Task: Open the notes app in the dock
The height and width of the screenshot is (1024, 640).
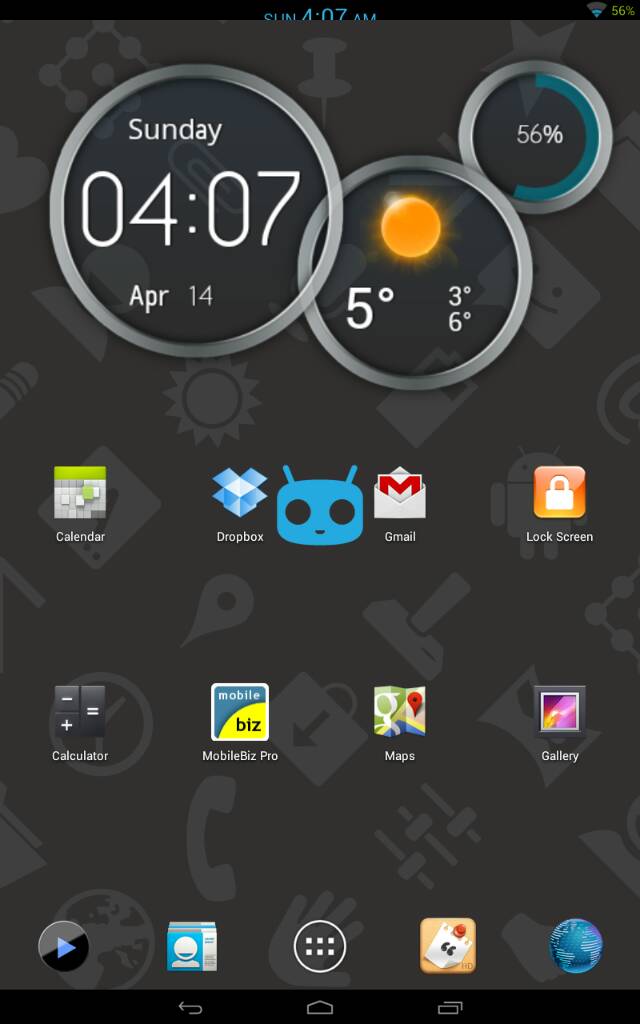Action: point(448,946)
